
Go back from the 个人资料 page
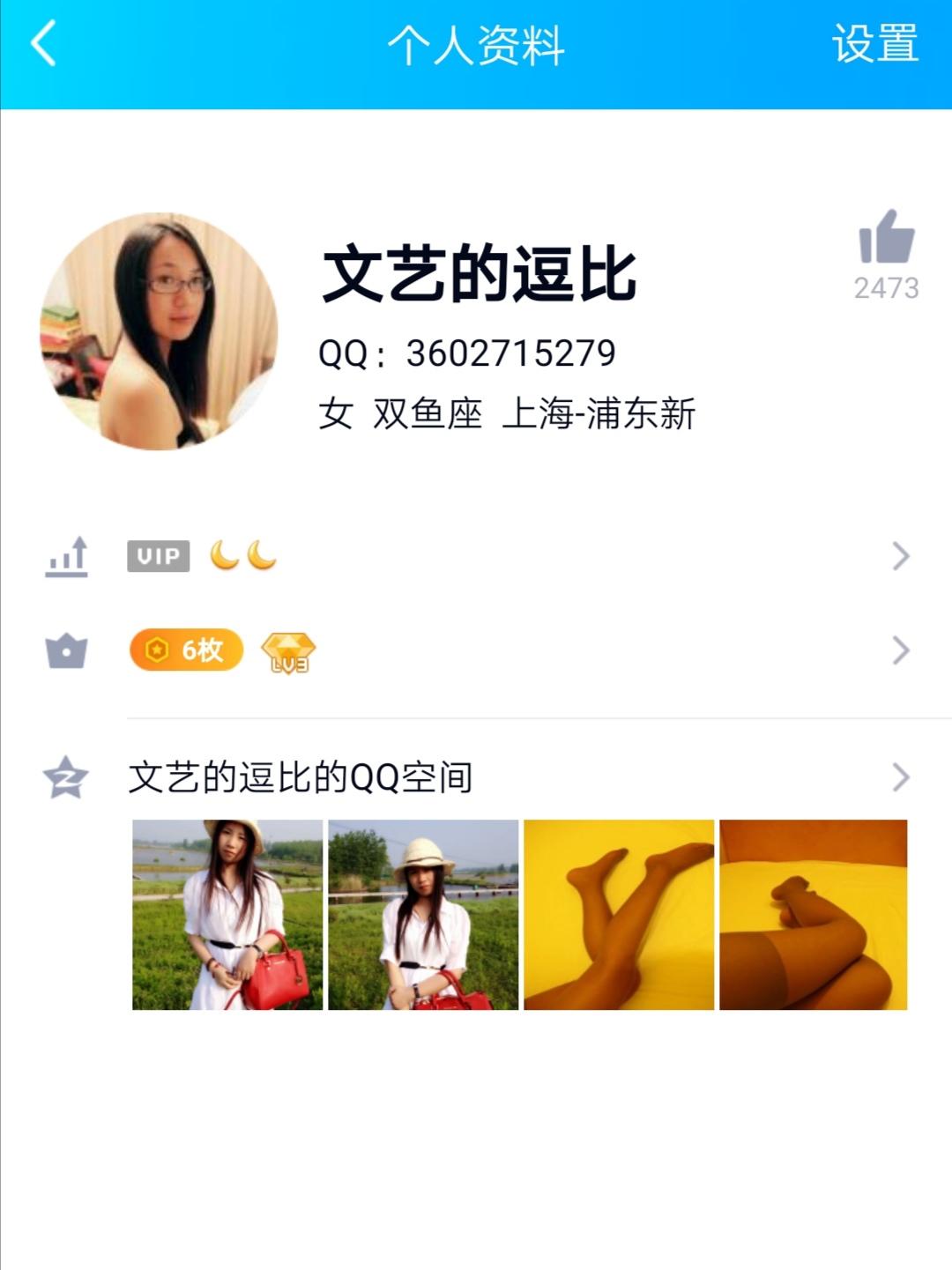coord(43,44)
